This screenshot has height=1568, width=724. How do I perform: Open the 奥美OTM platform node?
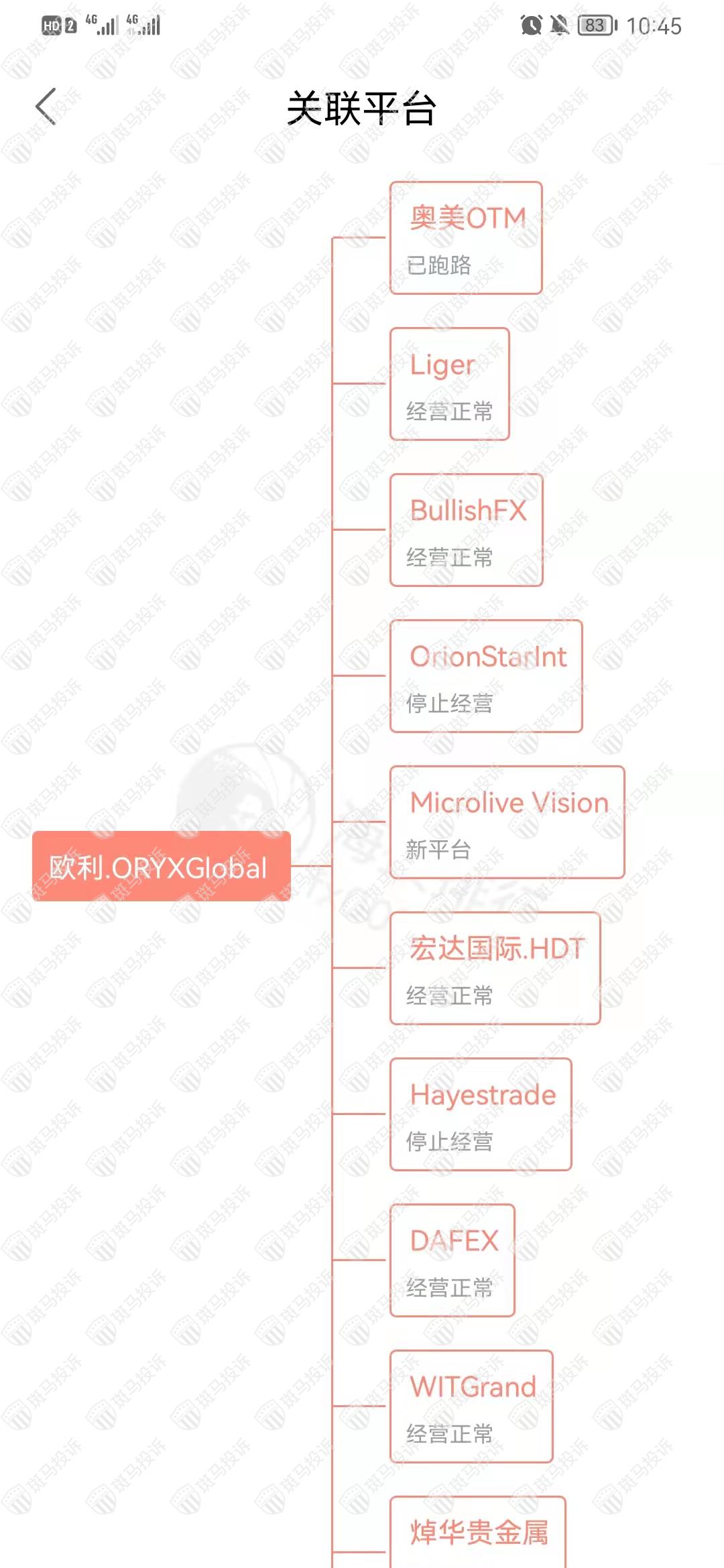[466, 238]
